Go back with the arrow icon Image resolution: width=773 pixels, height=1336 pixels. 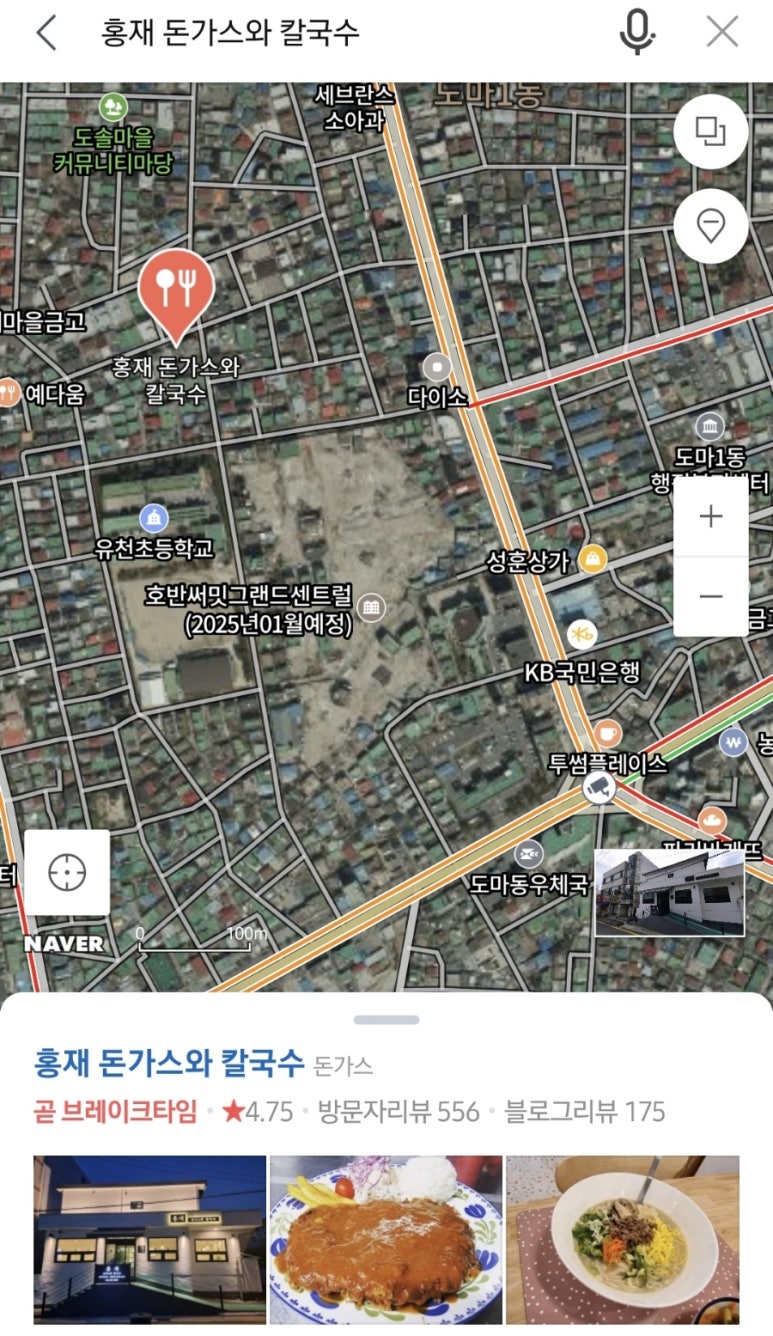(46, 33)
